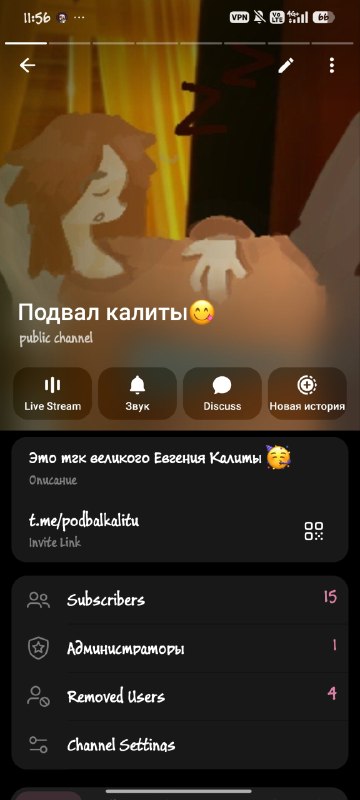Edit the channel with the pencil icon
This screenshot has width=360, height=800.
click(x=286, y=65)
